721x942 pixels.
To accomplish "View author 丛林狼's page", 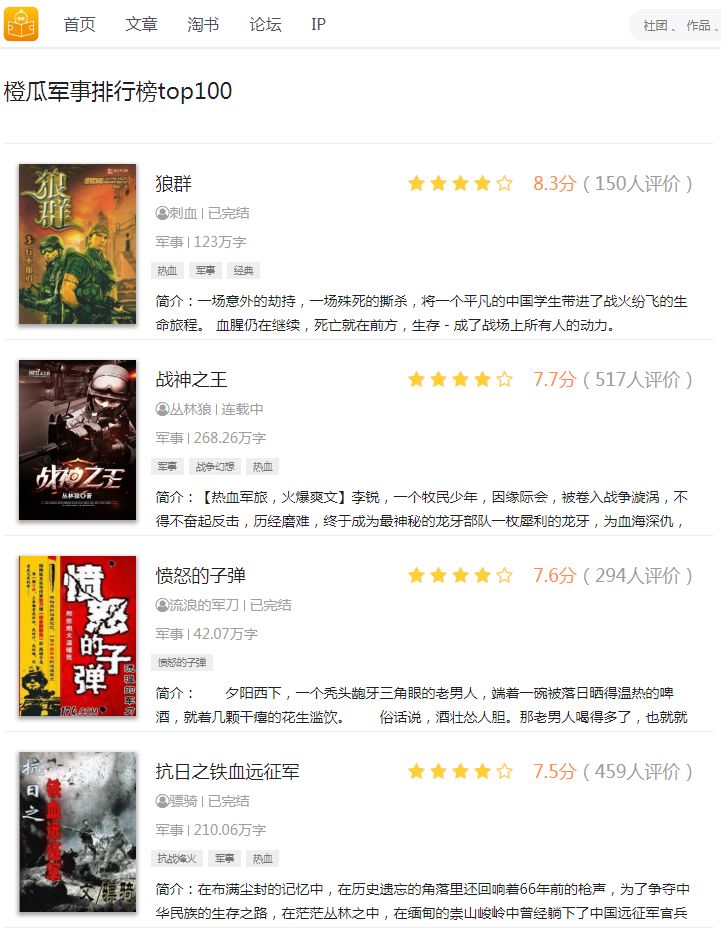I will 190,409.
